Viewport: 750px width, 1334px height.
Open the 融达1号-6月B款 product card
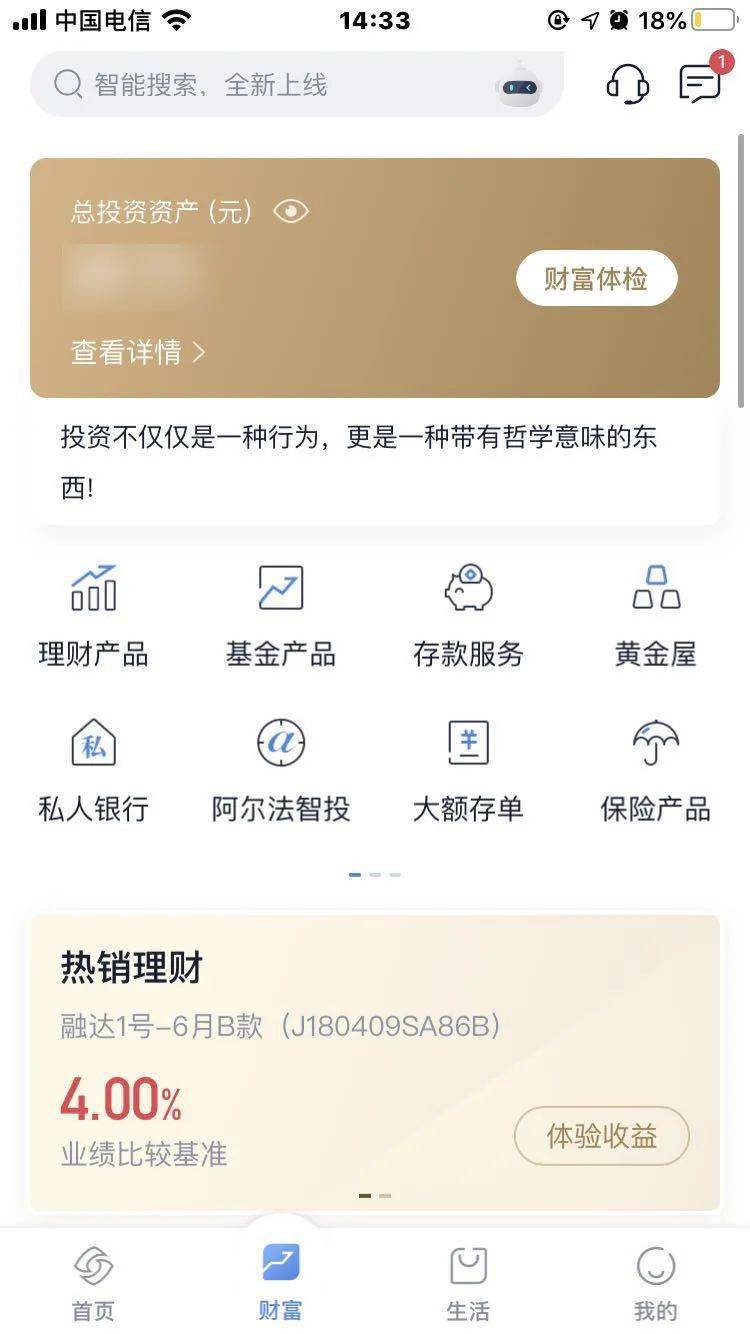375,1063
